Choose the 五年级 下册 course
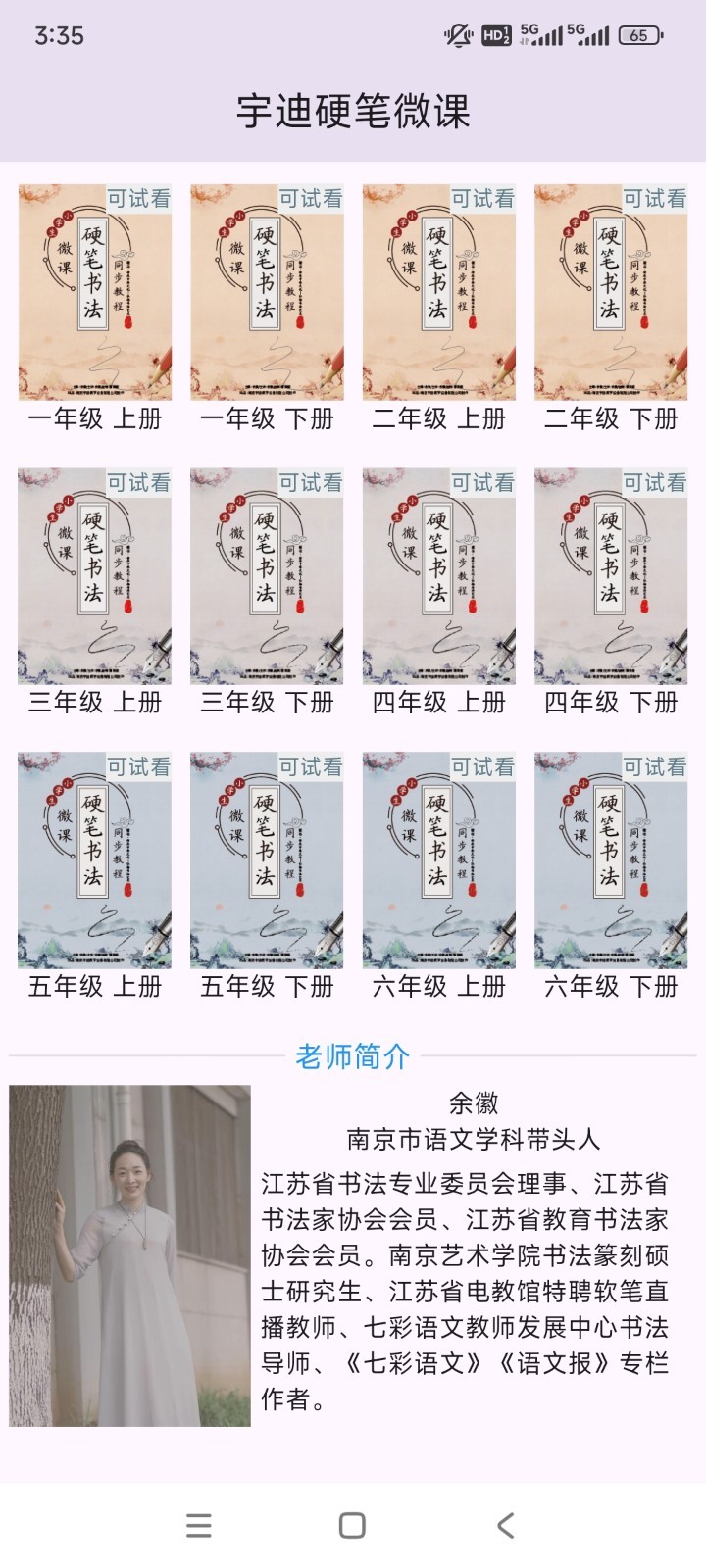Screen dimensions: 706x1568 pyautogui.click(x=267, y=860)
